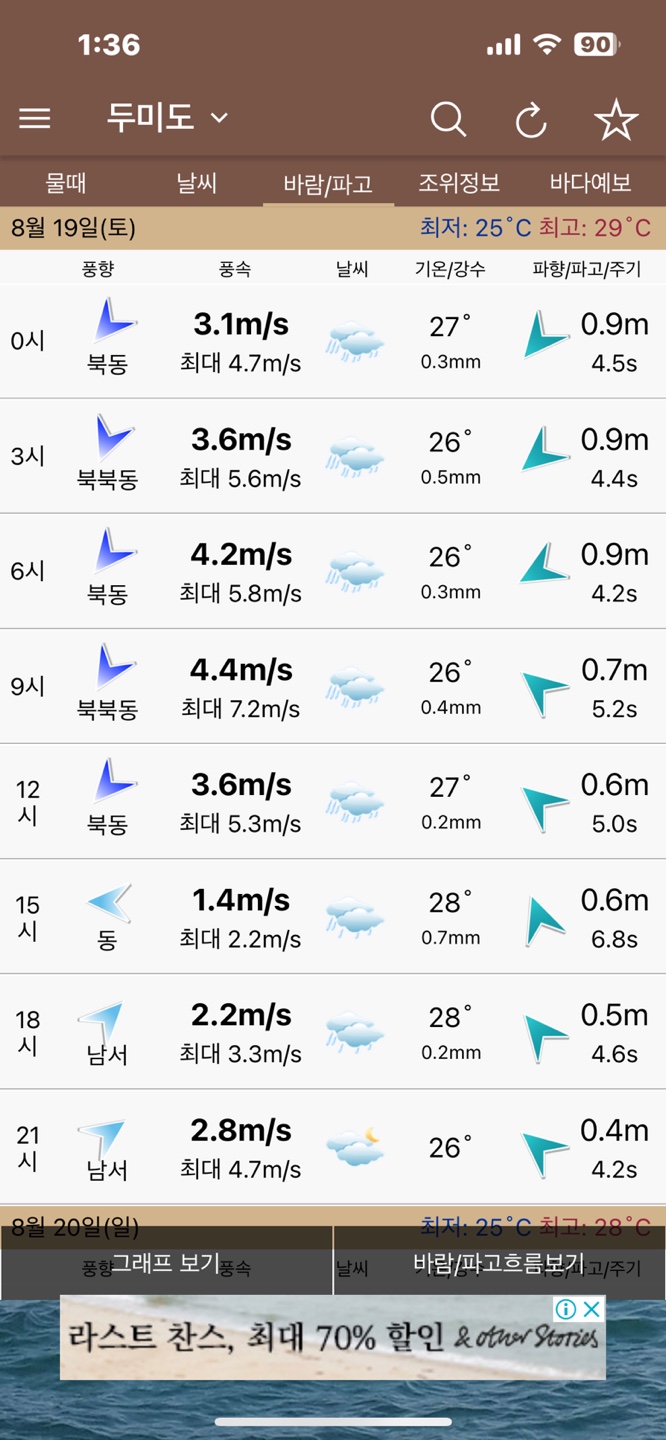Screen dimensions: 666x1440
Task: Switch to the 물때 tab
Action: point(66,183)
